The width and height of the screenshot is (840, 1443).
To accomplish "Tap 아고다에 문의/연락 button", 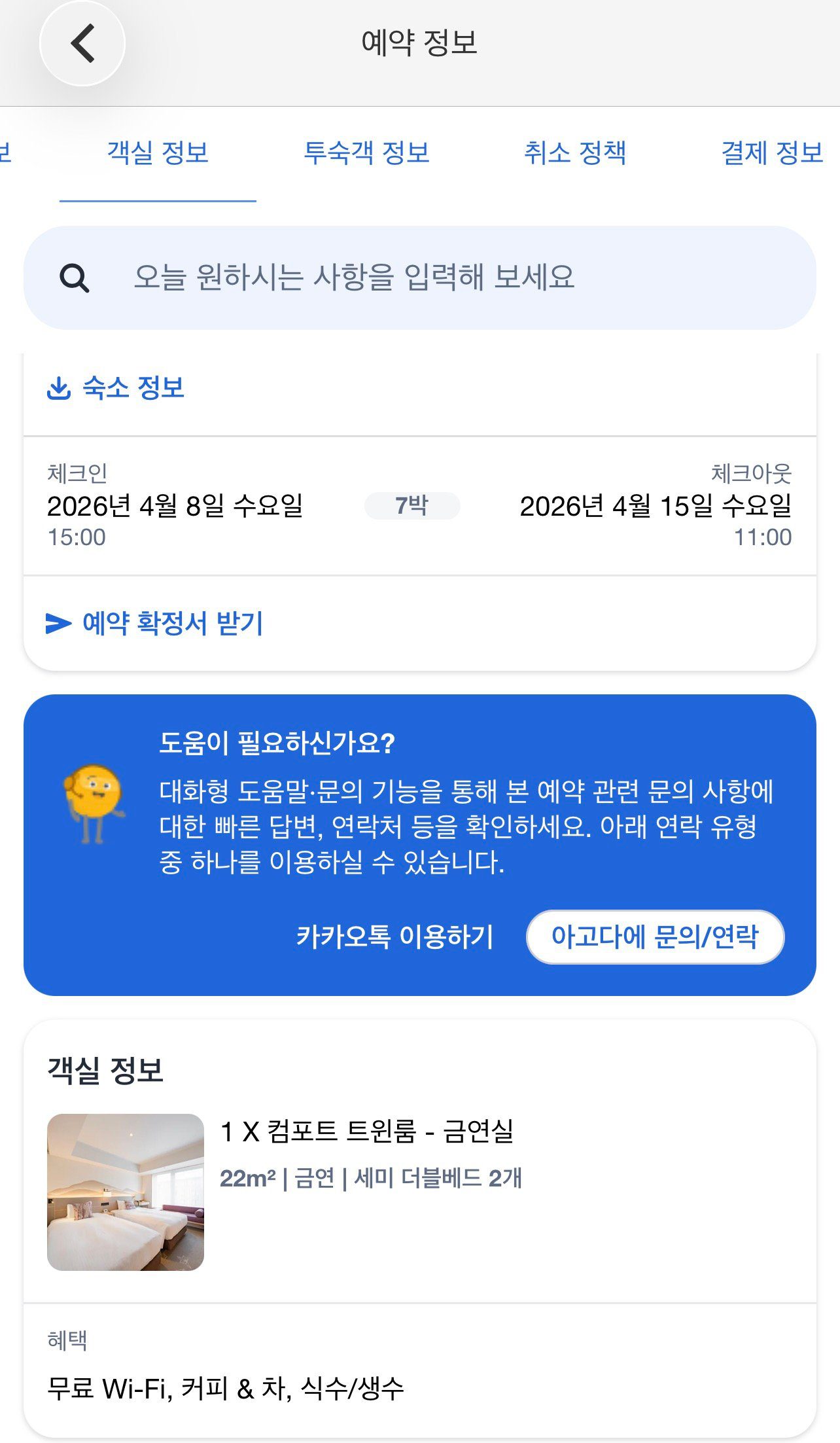I will (655, 936).
